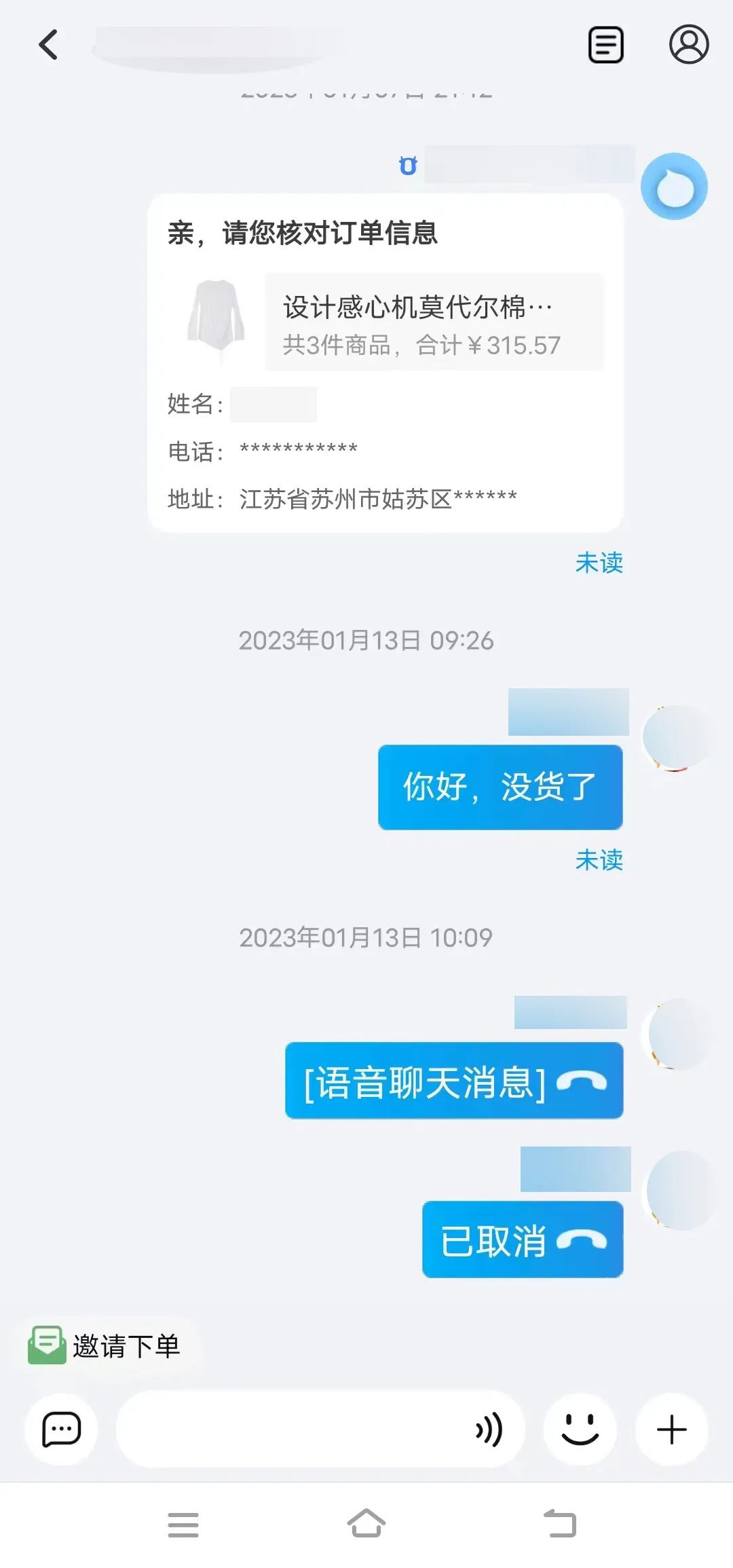
Task: Open quick replies speech bubble icon
Action: pyautogui.click(x=61, y=1430)
